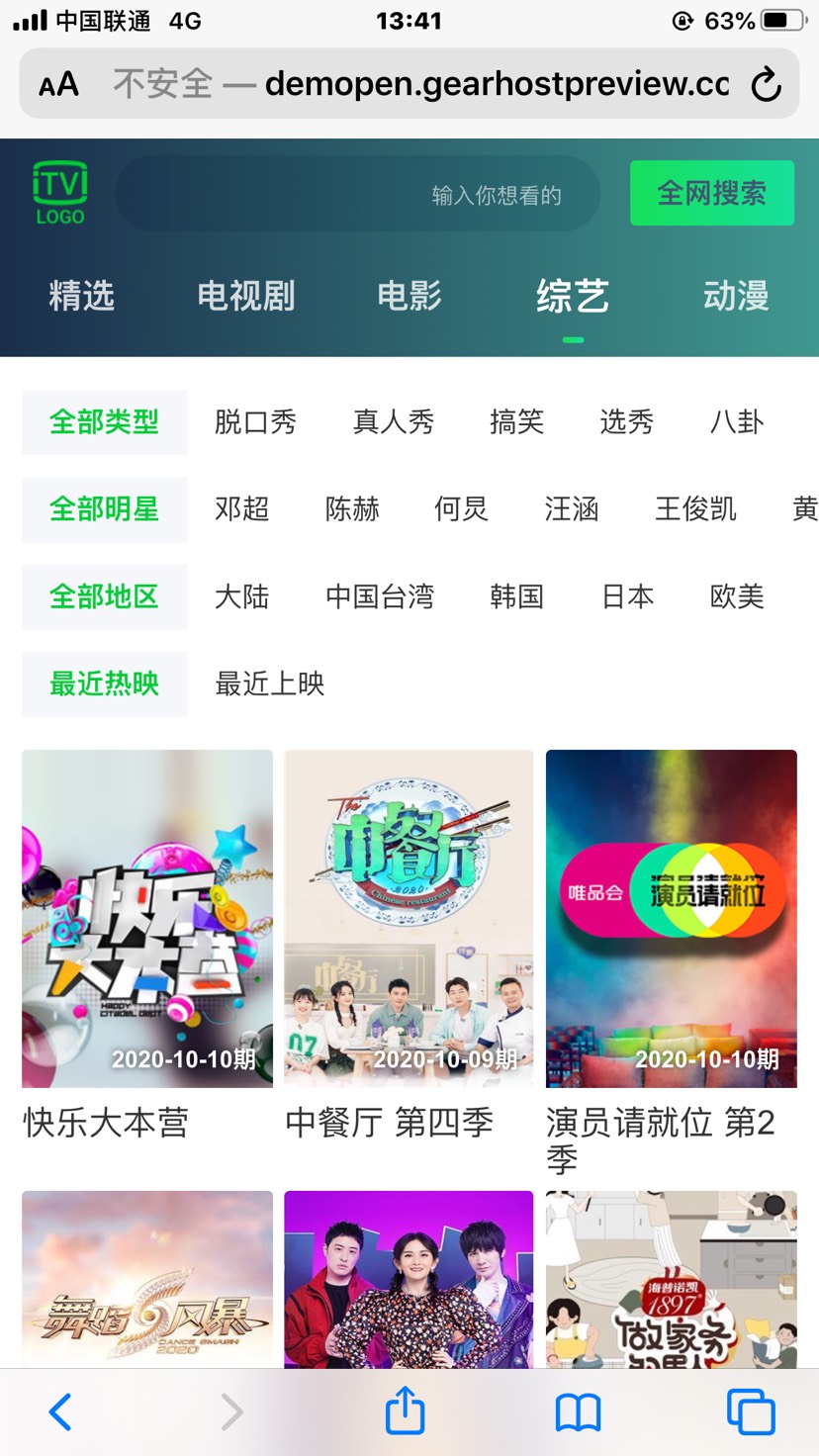Filter region to 韩国
The image size is (819, 1456).
pyautogui.click(x=516, y=596)
